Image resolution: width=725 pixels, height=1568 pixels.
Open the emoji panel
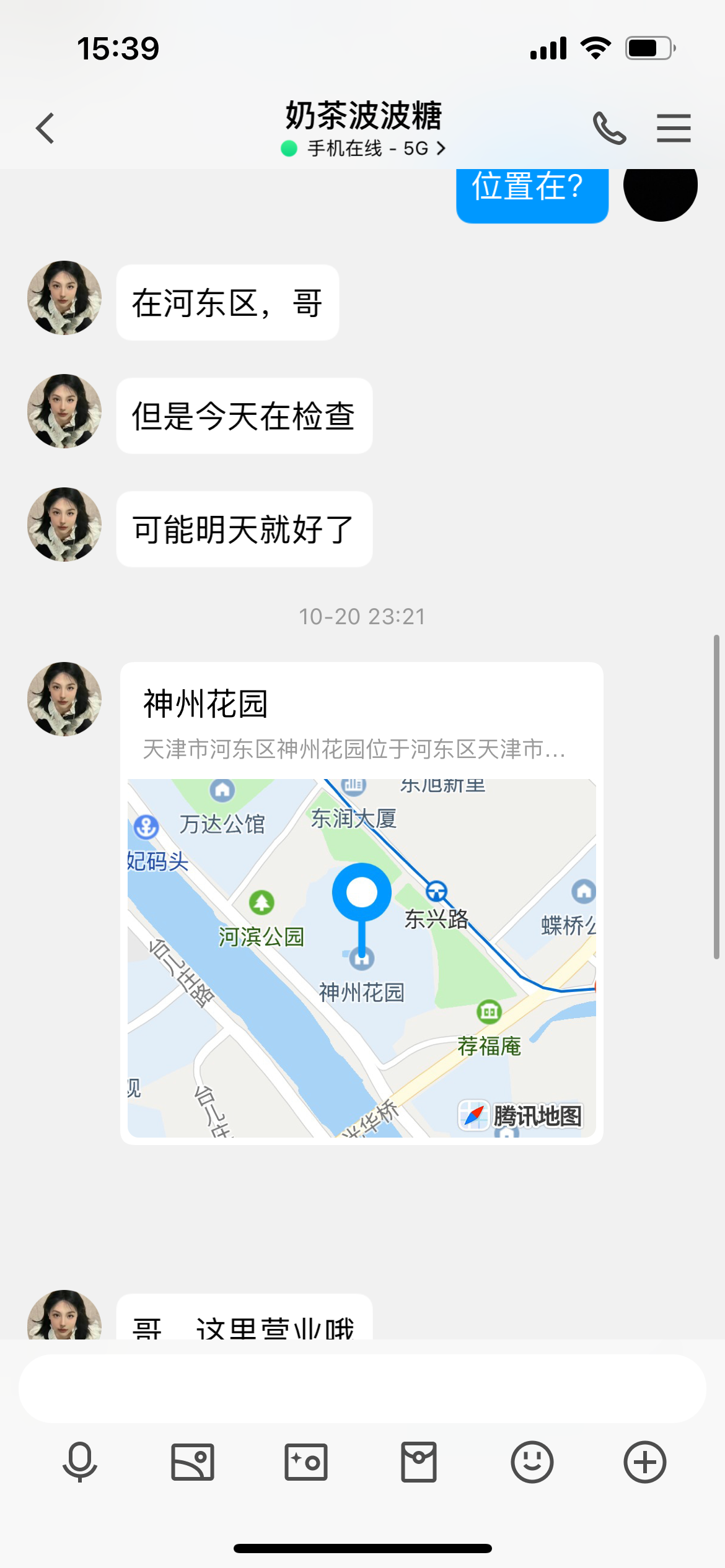tap(532, 1462)
